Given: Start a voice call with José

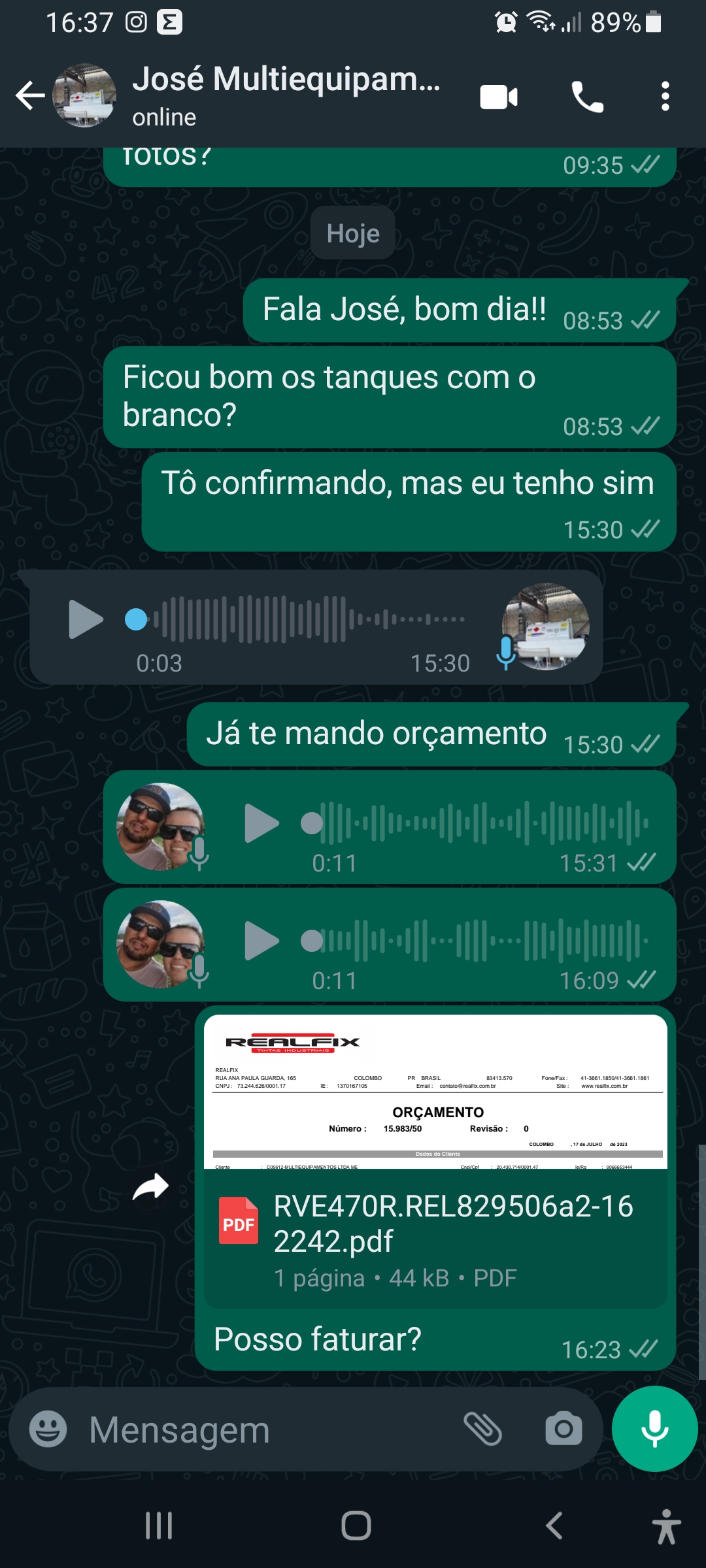Looking at the screenshot, I should (587, 97).
